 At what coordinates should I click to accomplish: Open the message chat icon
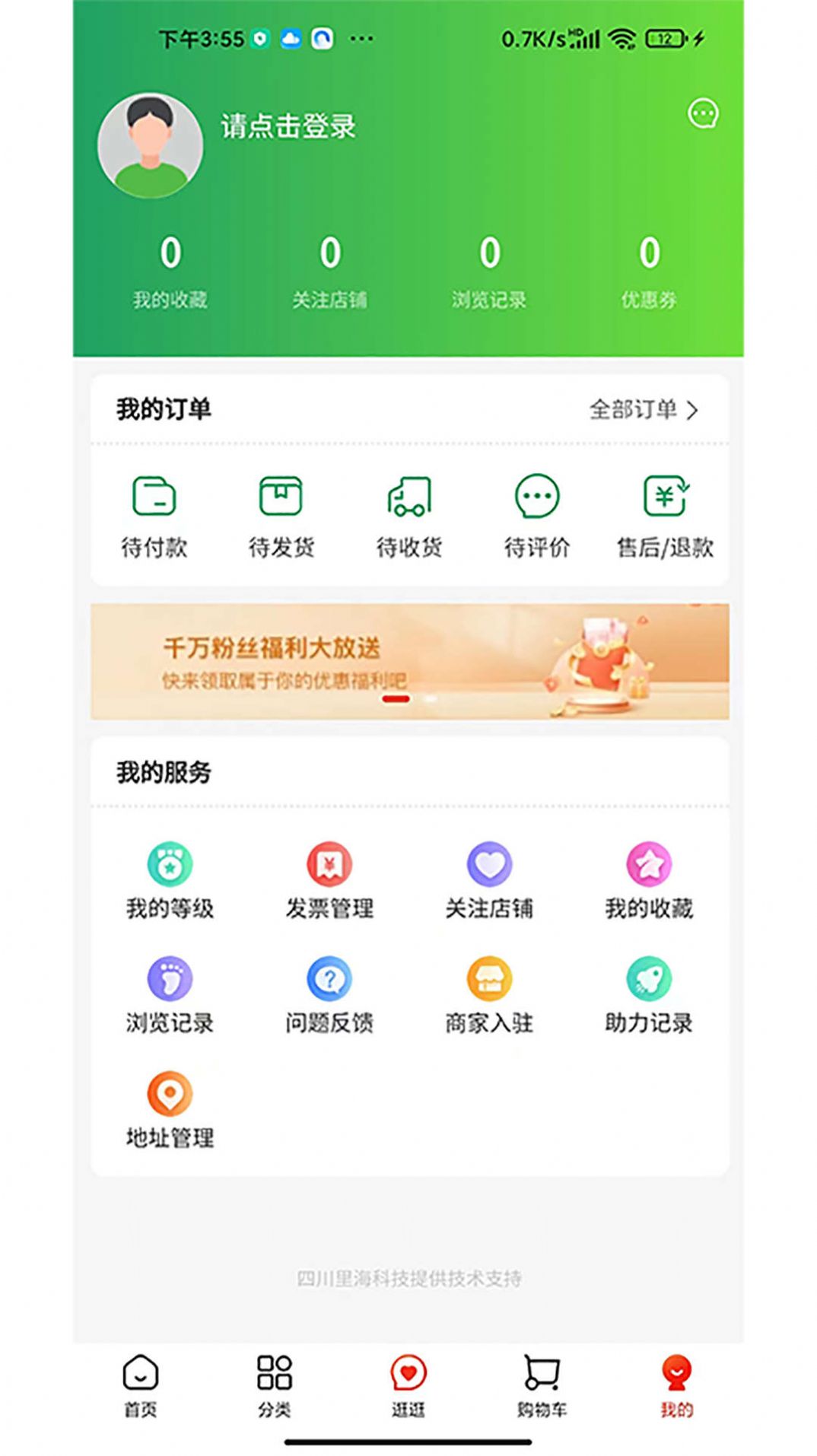pyautogui.click(x=702, y=114)
